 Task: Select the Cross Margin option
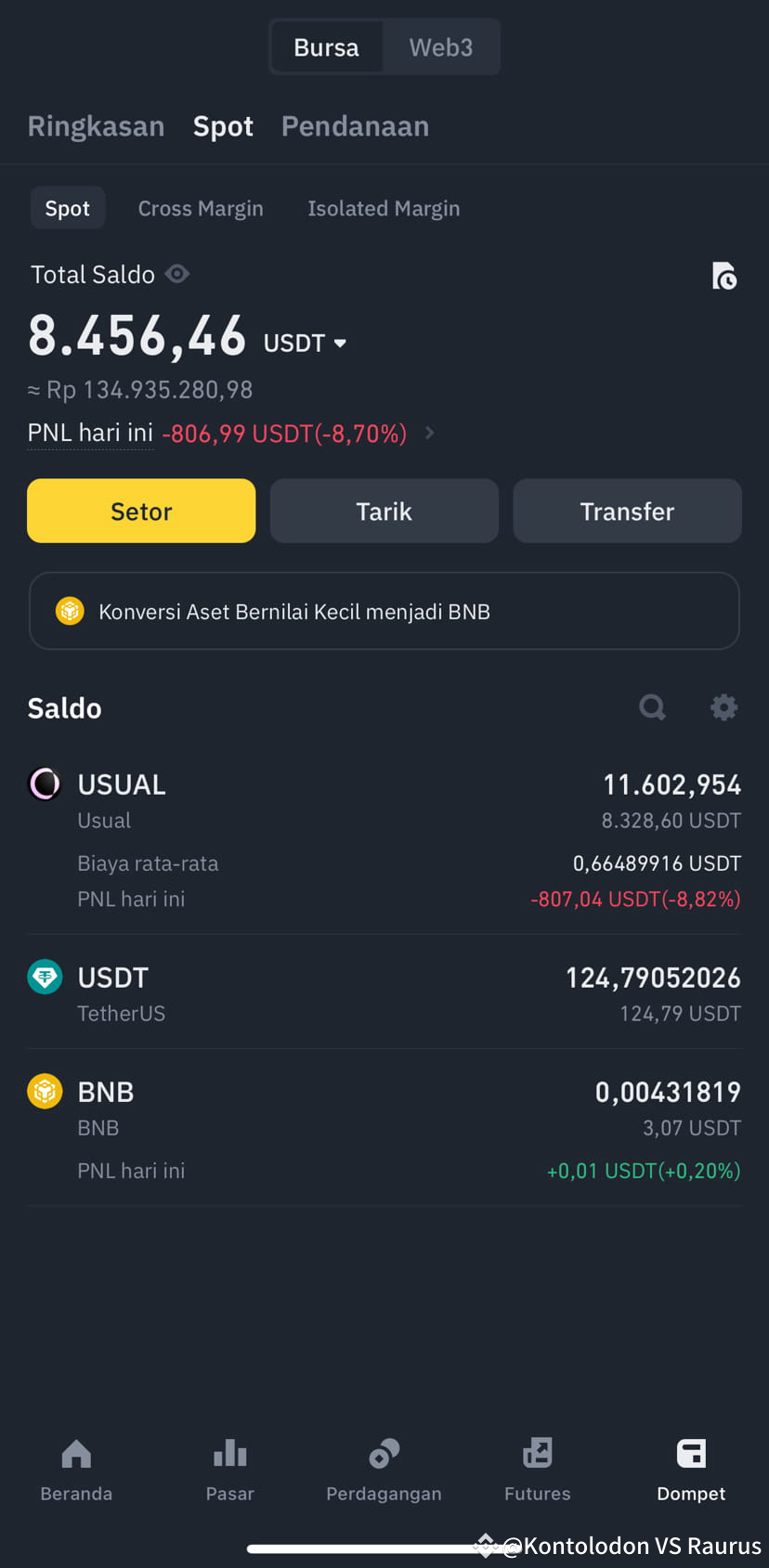point(201,208)
